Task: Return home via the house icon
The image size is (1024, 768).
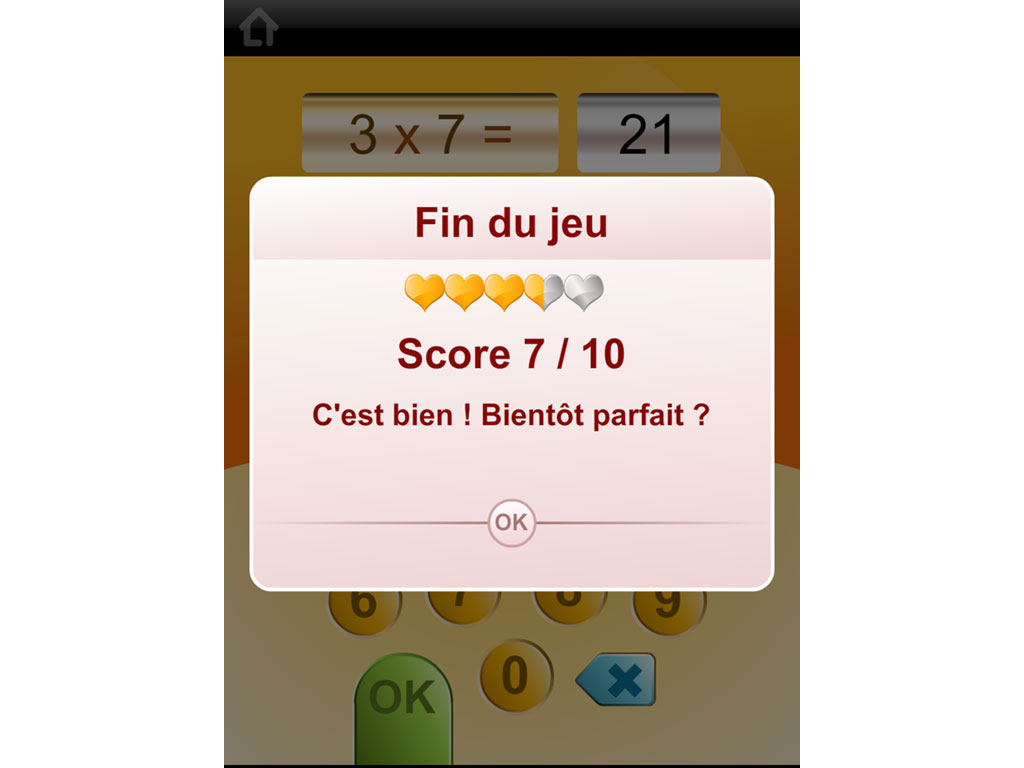Action: [258, 28]
